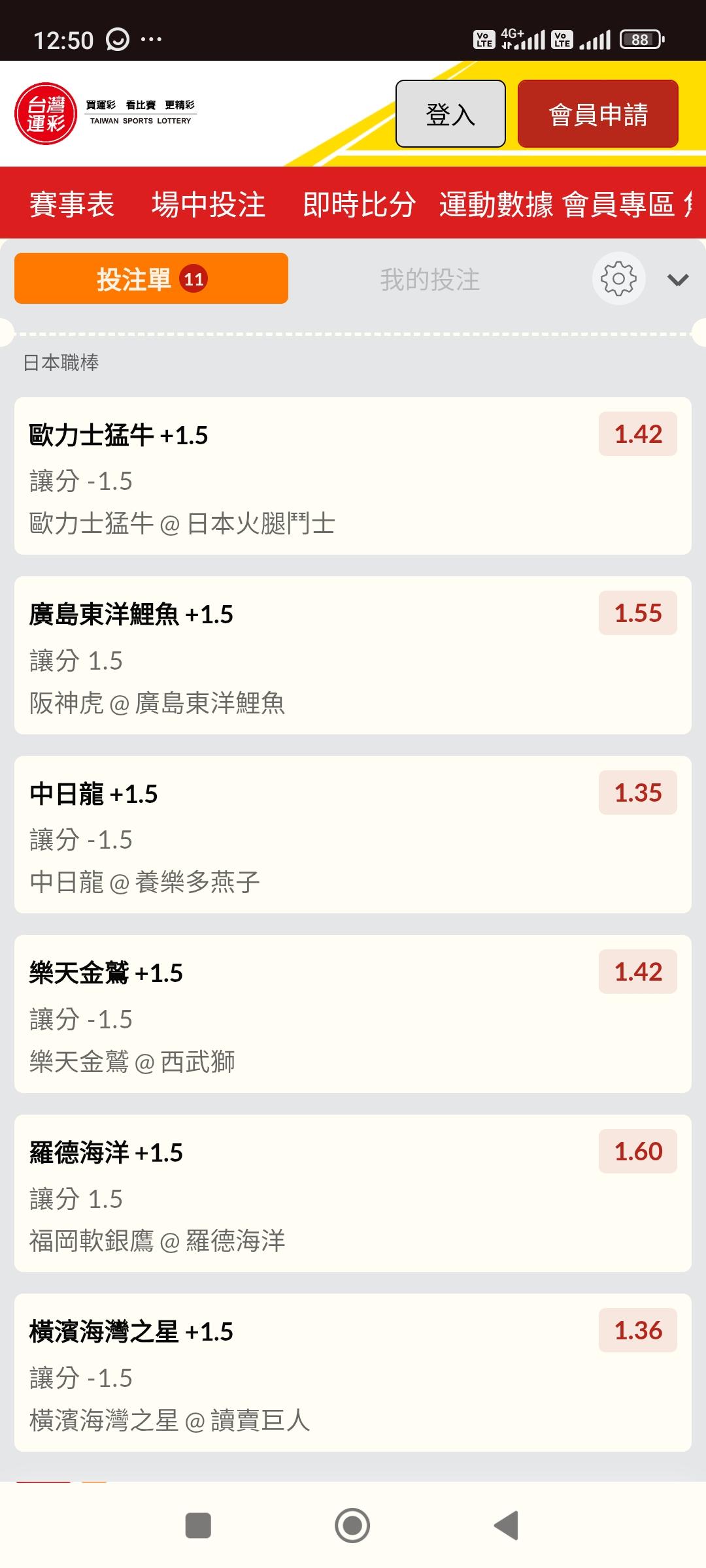This screenshot has width=706, height=1568.
Task: Open 會員專區 member area
Action: (x=618, y=204)
